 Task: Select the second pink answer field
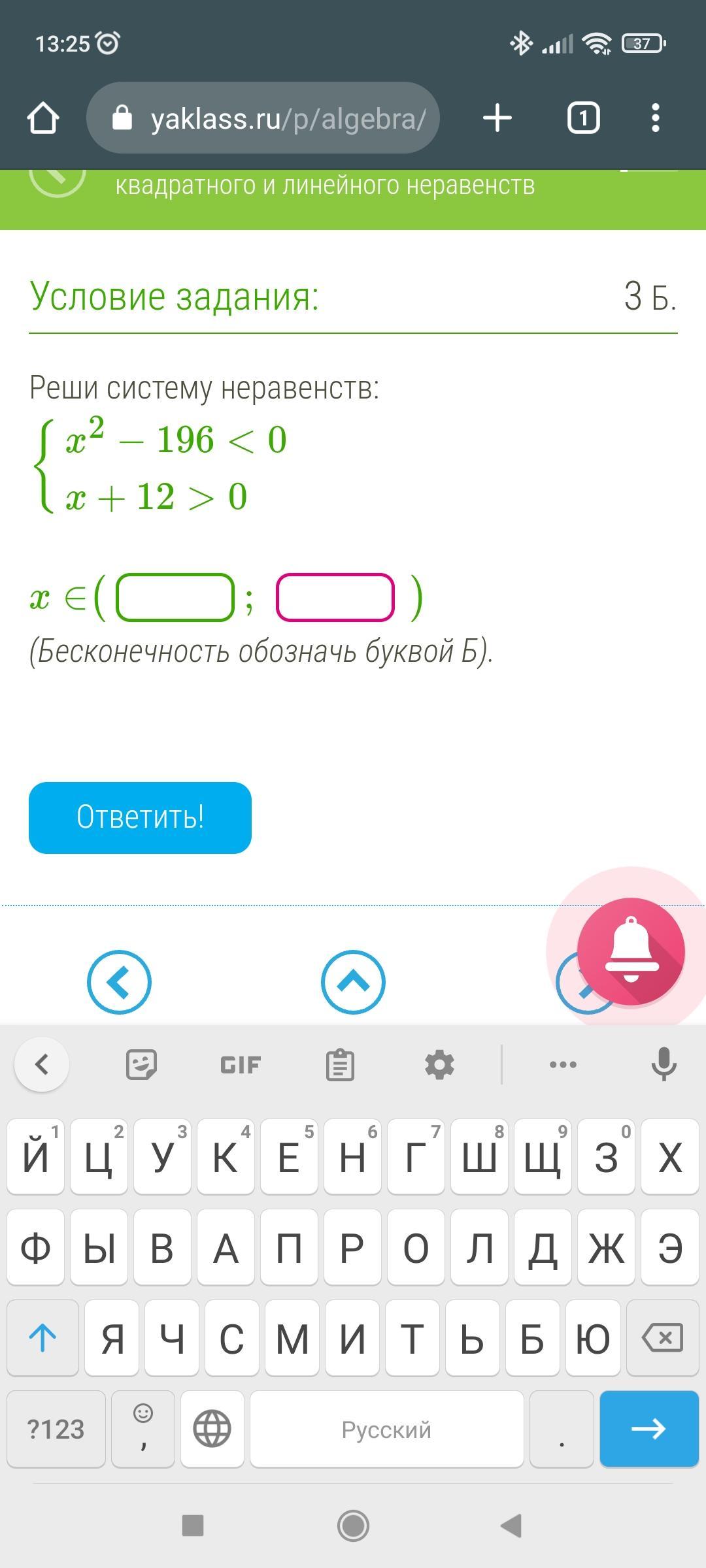pos(335,597)
